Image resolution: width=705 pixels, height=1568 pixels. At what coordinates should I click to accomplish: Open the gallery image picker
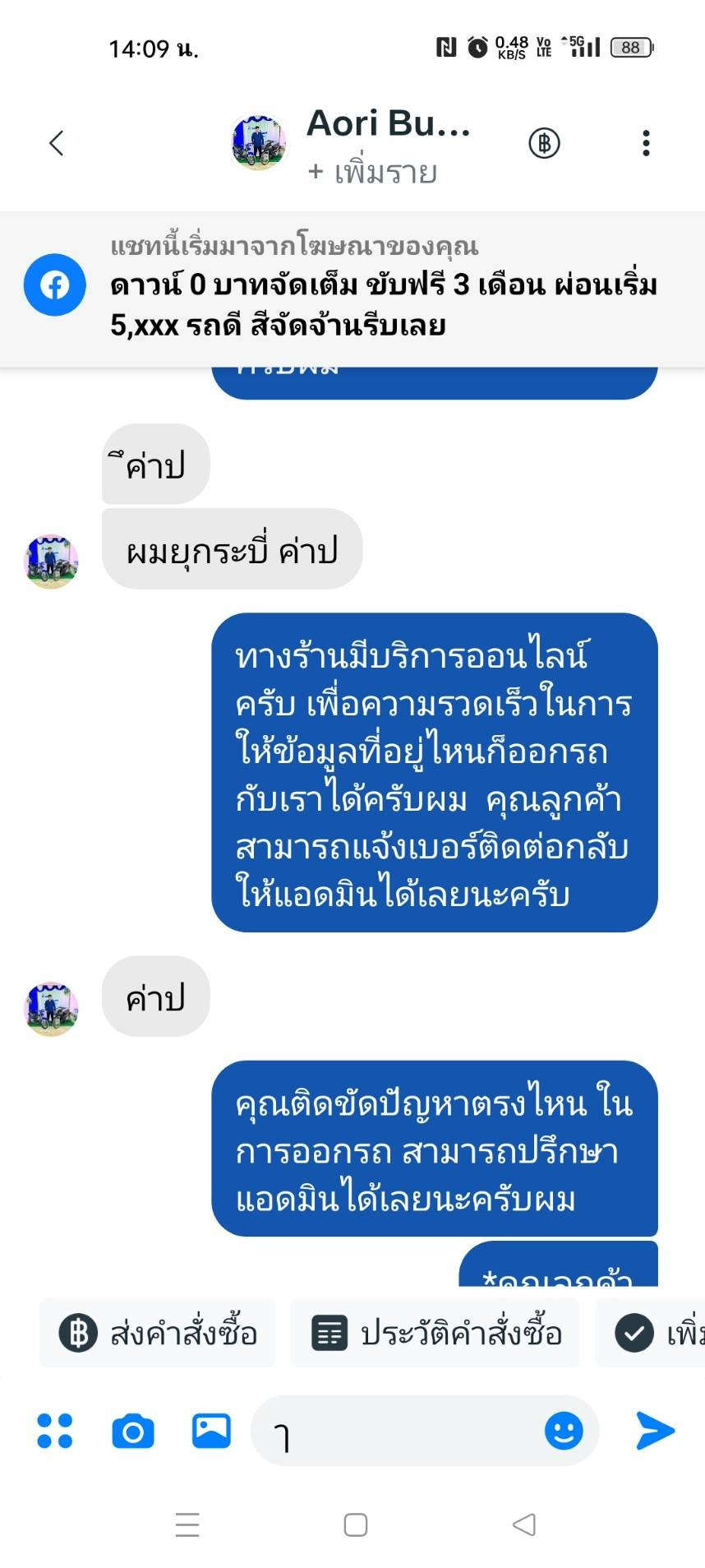(x=211, y=1431)
